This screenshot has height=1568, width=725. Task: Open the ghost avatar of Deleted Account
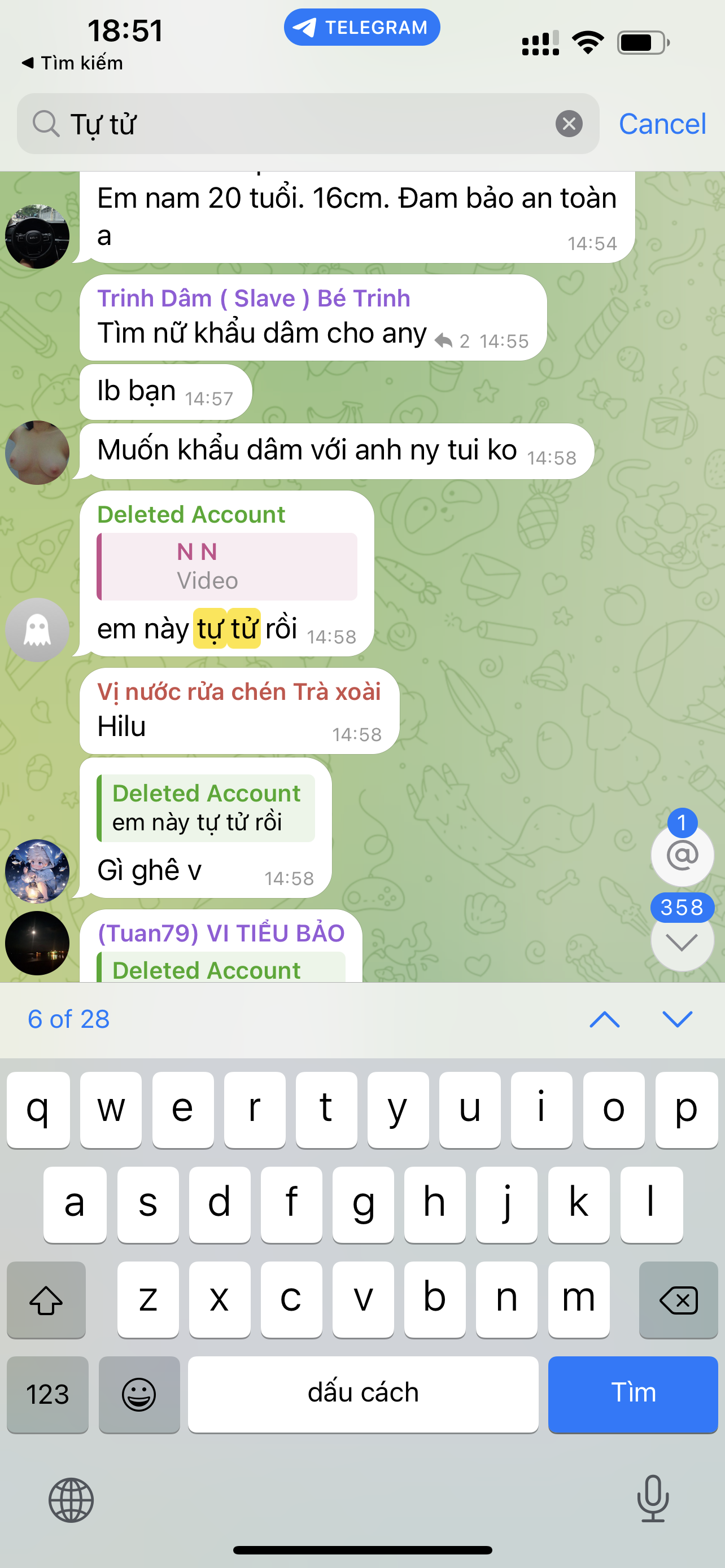coord(37,629)
